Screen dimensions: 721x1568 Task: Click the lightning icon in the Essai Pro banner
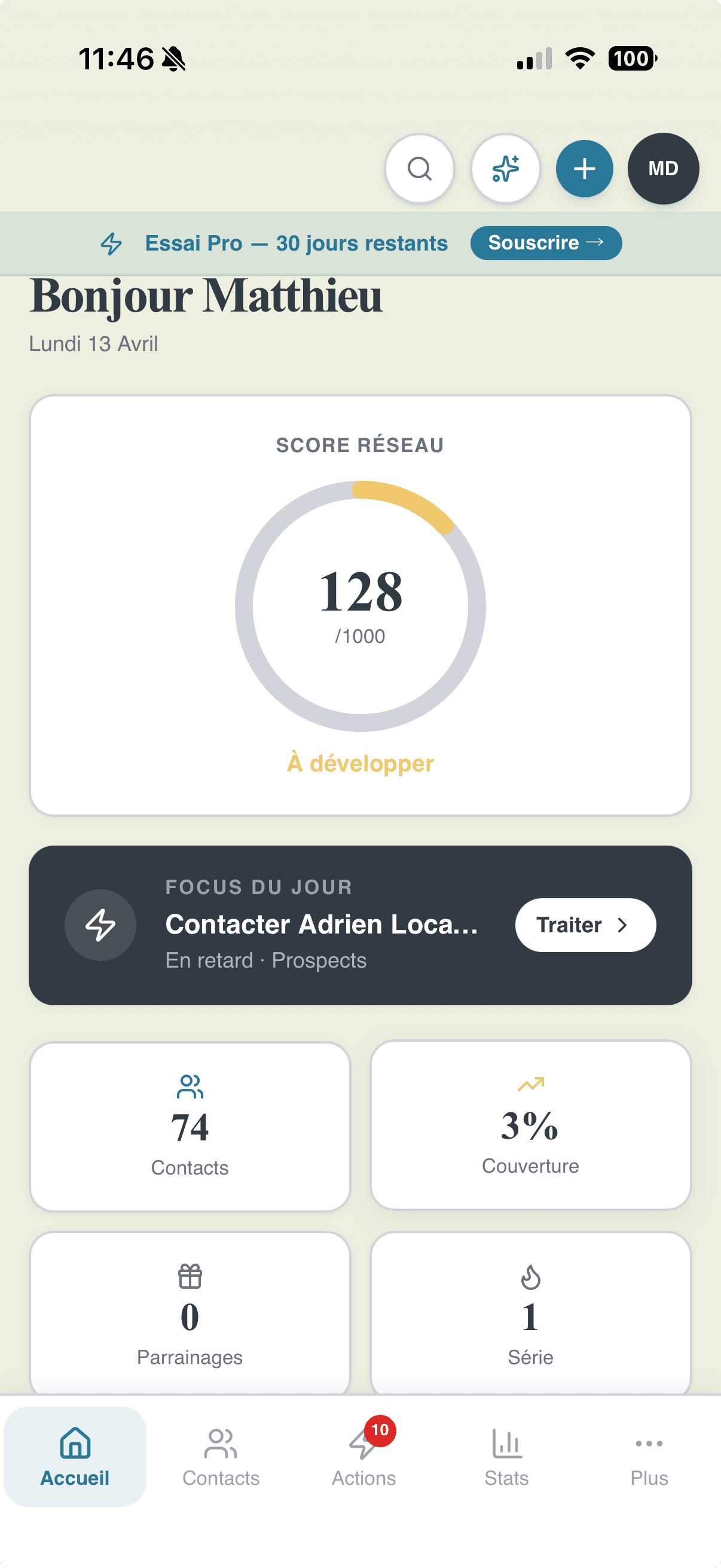[x=111, y=243]
